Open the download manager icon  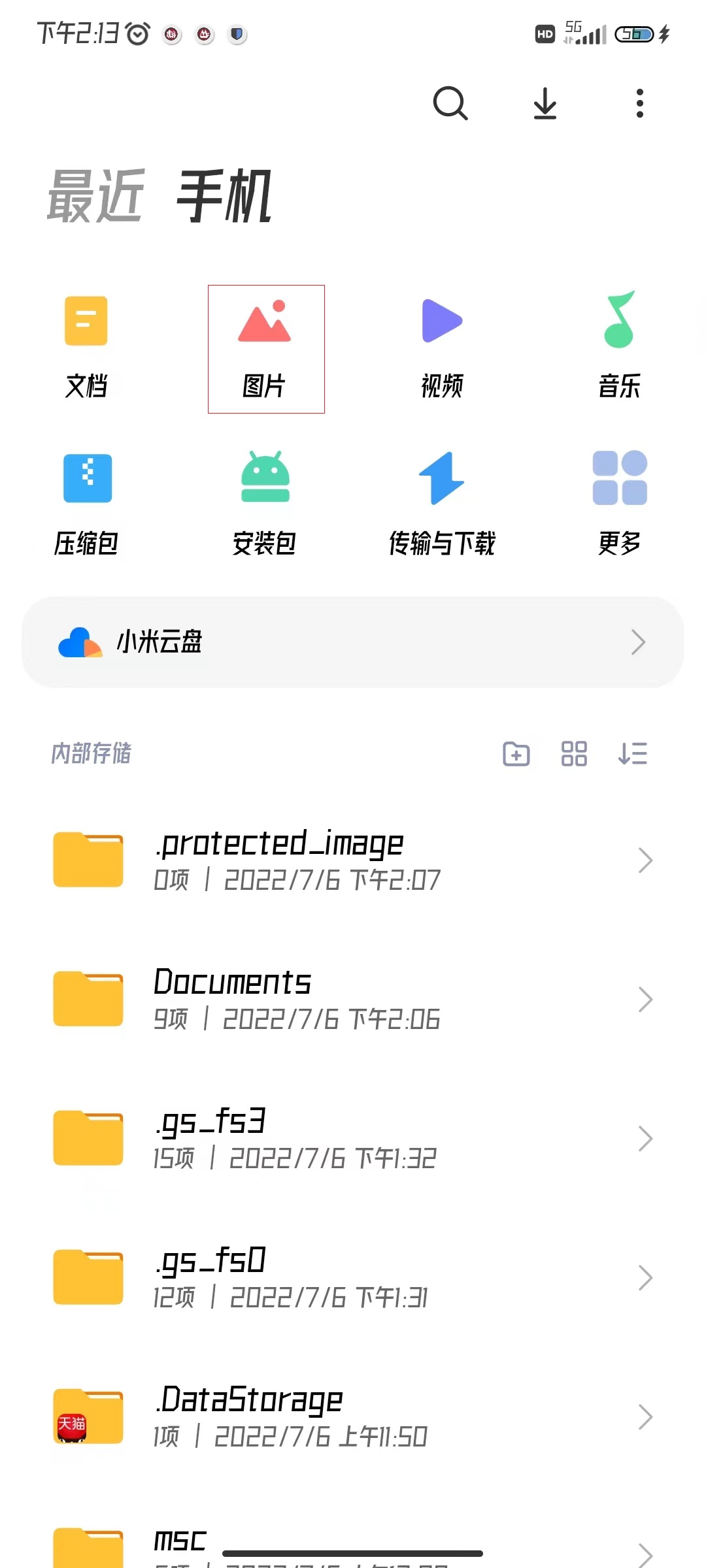(x=545, y=103)
